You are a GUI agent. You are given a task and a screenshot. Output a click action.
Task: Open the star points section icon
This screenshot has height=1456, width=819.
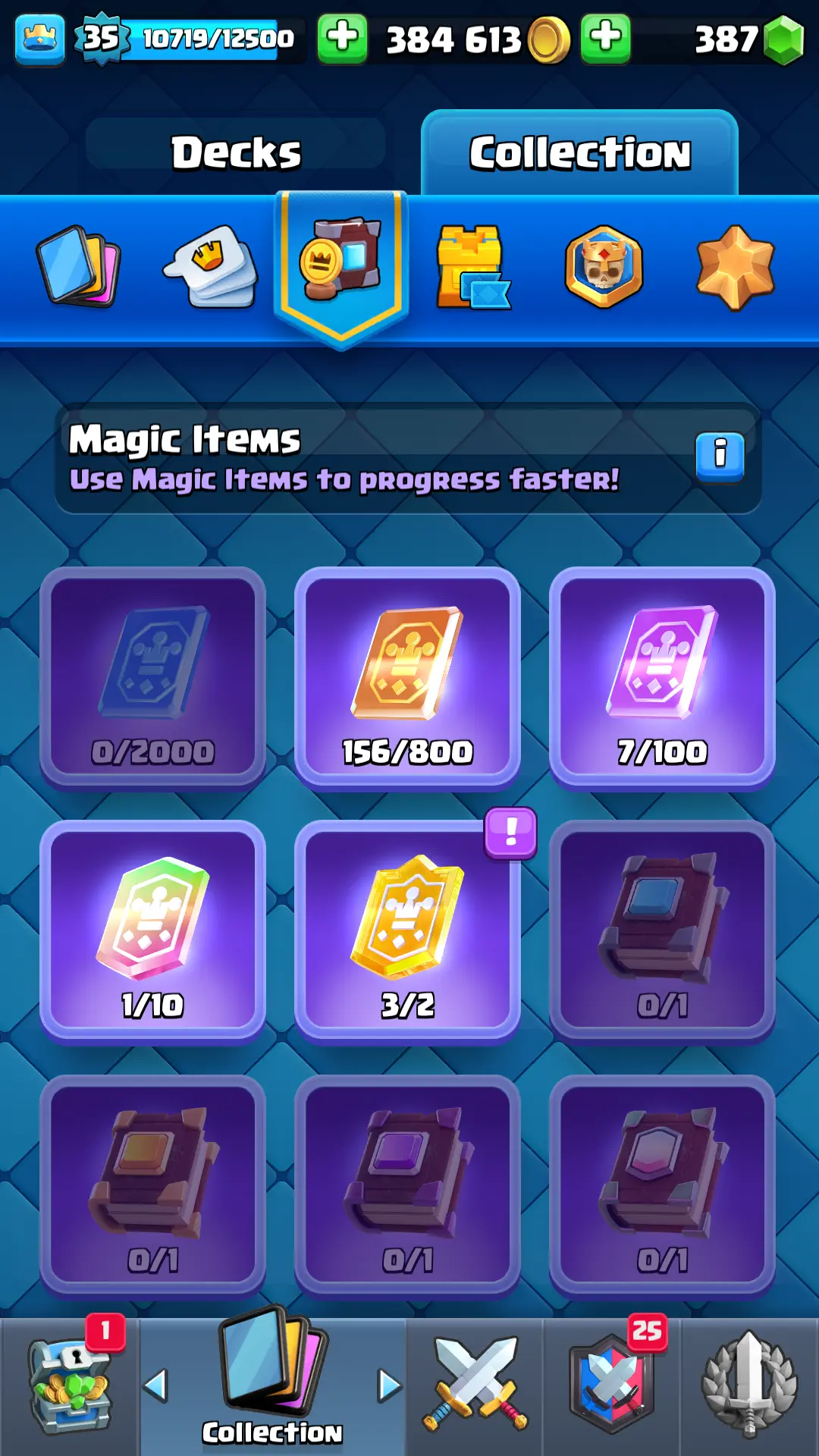point(735,266)
